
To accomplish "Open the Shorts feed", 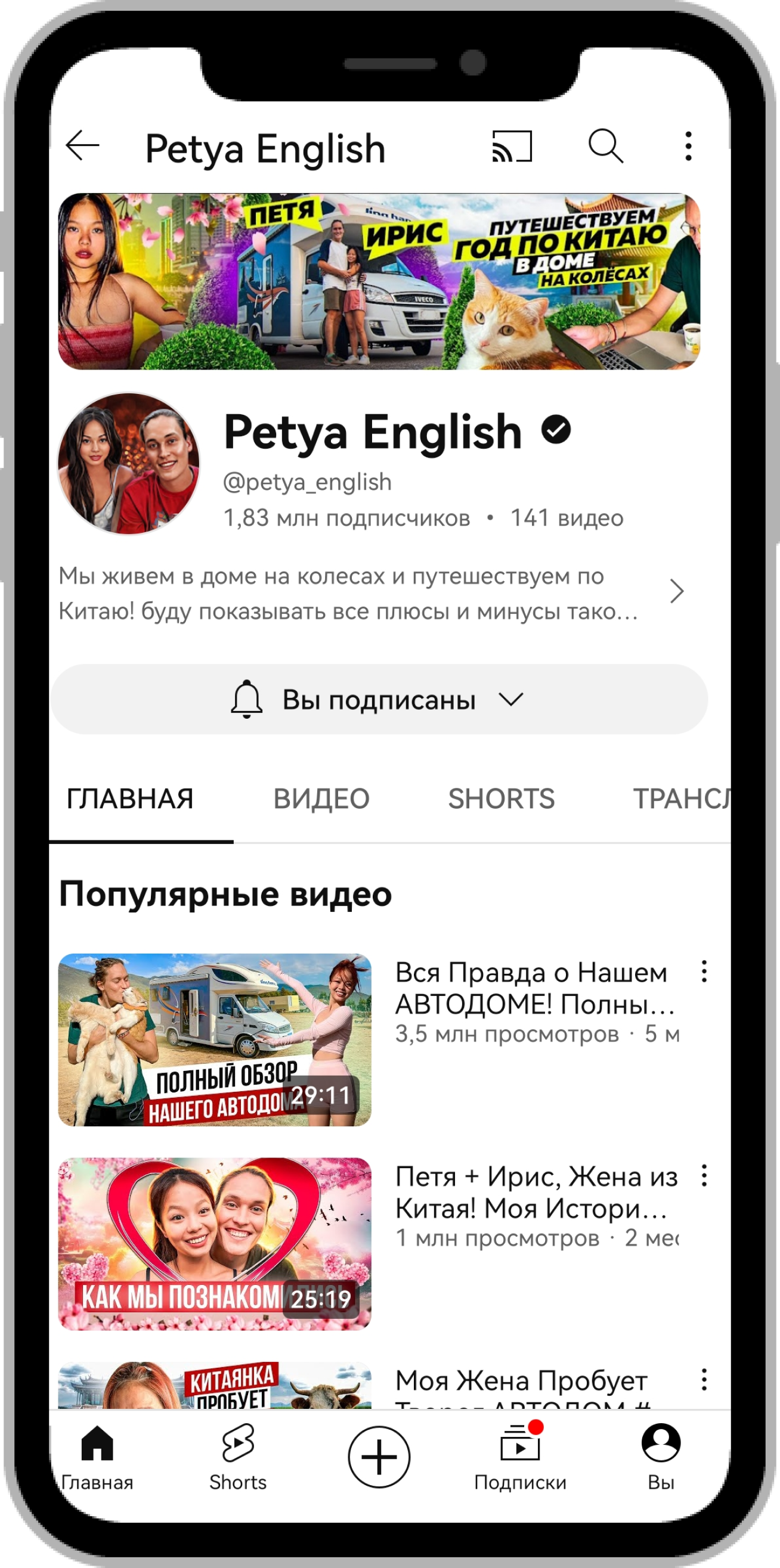I will click(x=237, y=1457).
